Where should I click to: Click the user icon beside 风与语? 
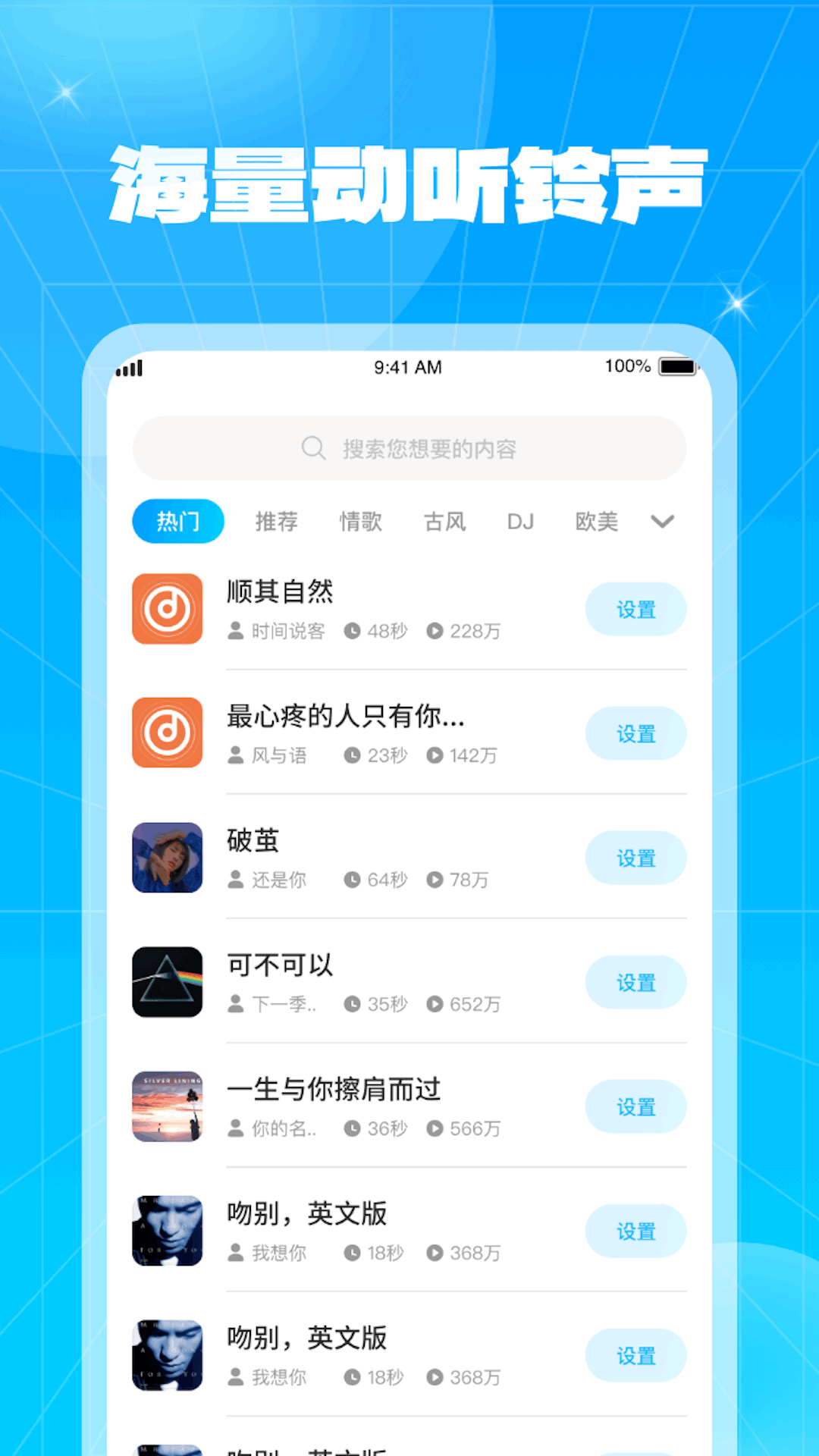pyautogui.click(x=236, y=755)
